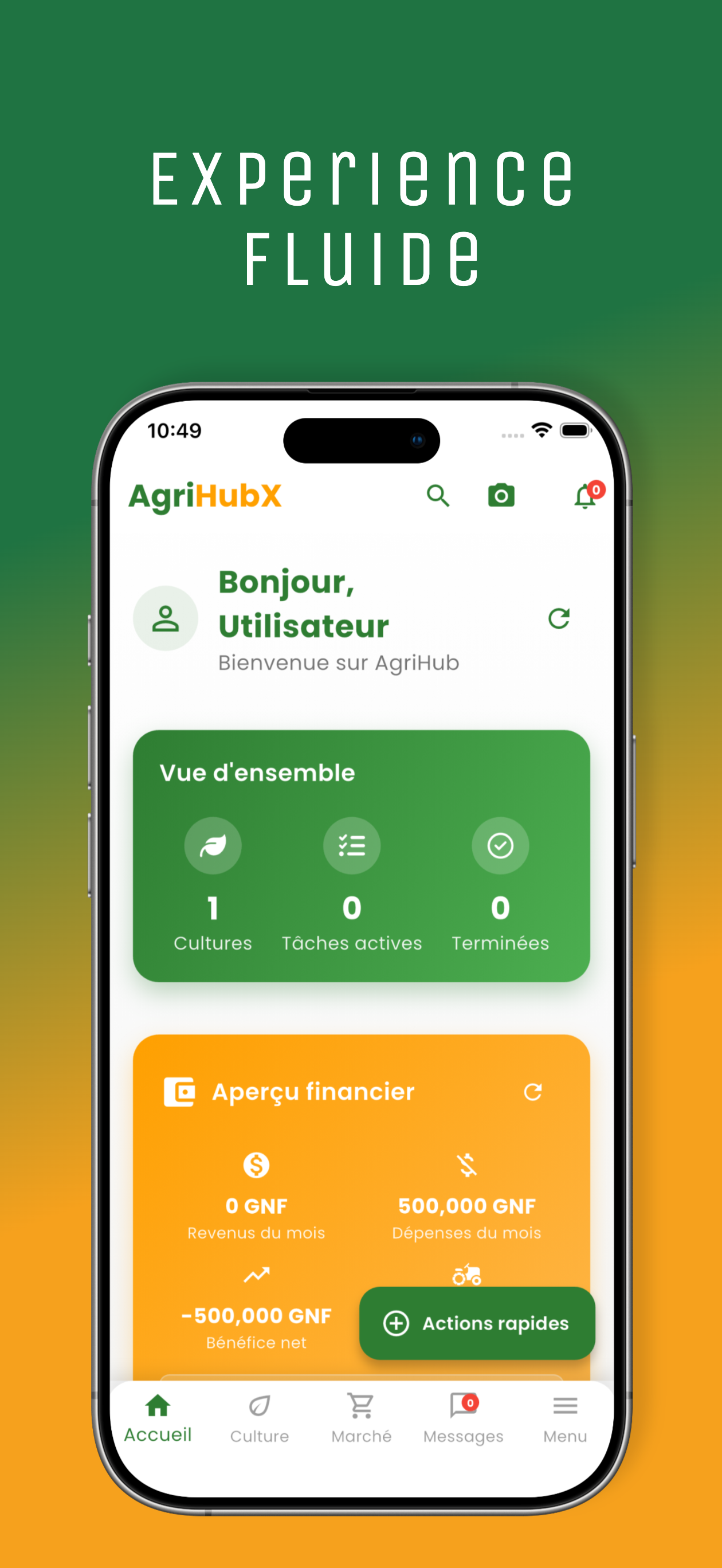Select the task list icon above Tâches actives
The image size is (722, 1568).
(352, 846)
